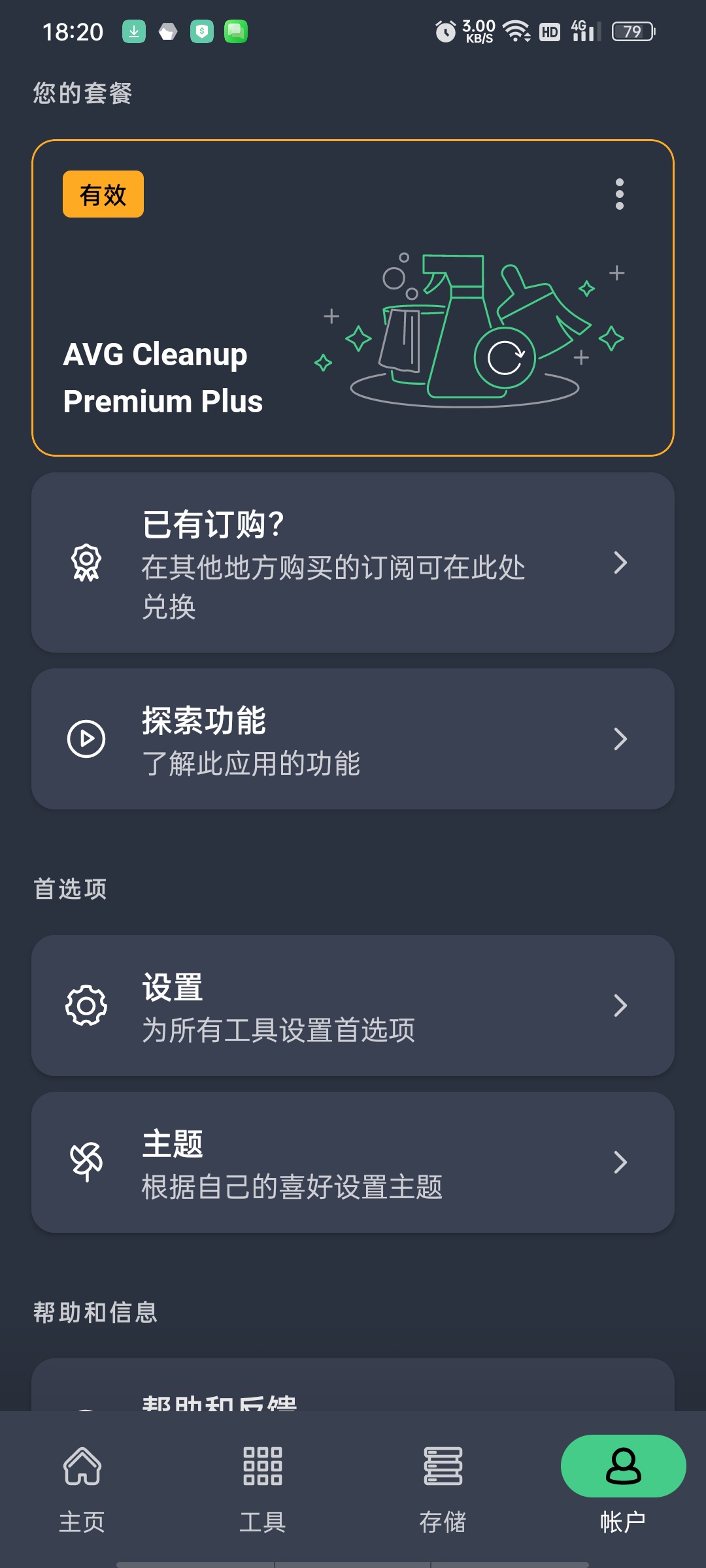The height and width of the screenshot is (1568, 706).
Task: Open the plan card's three-dot menu
Action: pos(619,194)
